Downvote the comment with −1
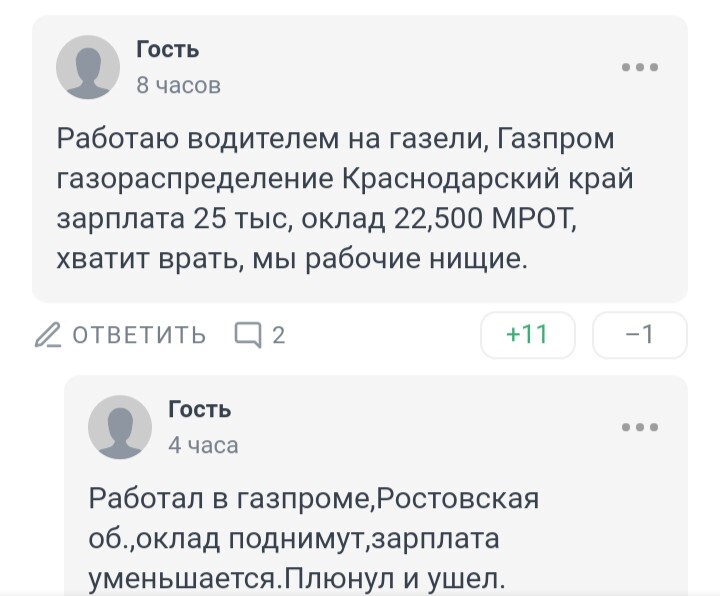This screenshot has width=720, height=596. pos(639,335)
